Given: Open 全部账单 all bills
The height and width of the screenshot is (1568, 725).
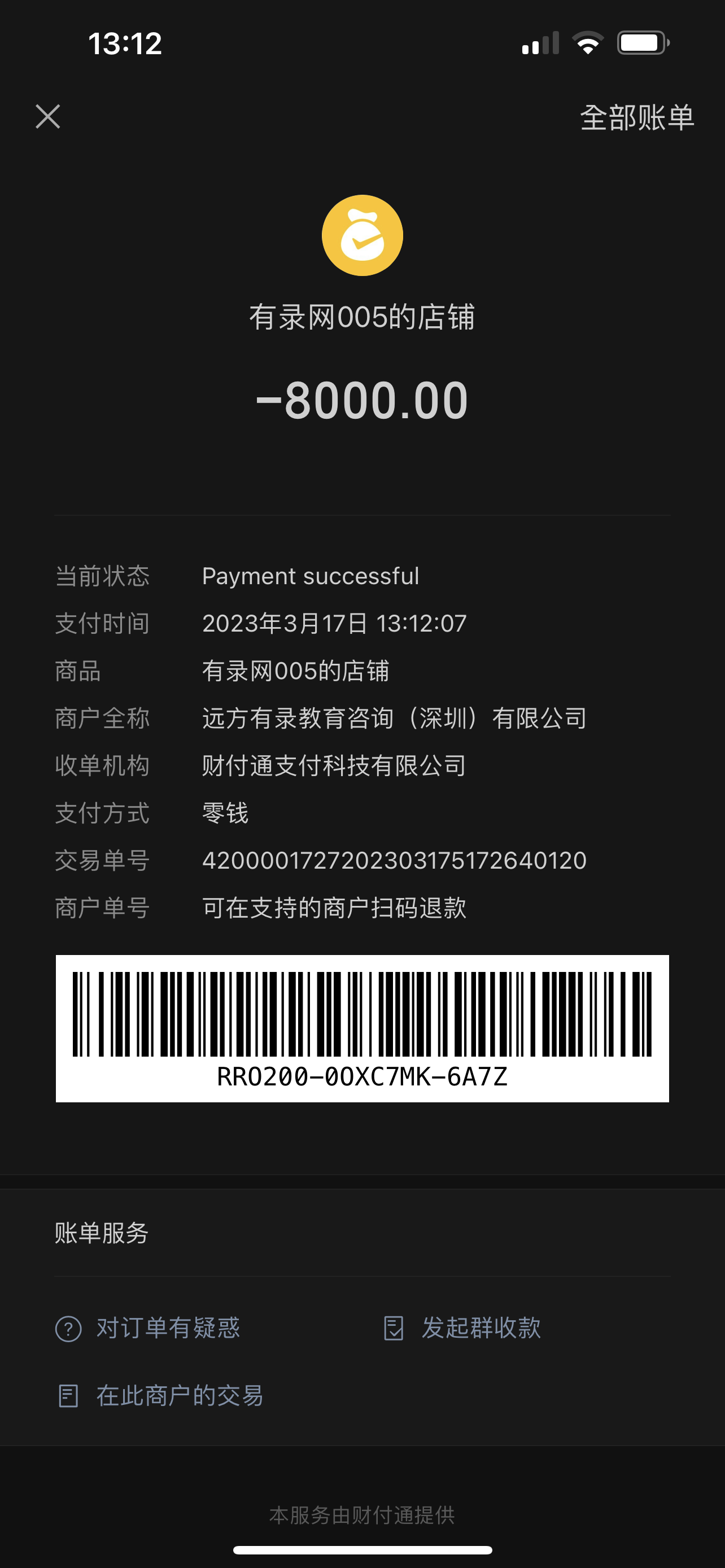Looking at the screenshot, I should [x=636, y=117].
